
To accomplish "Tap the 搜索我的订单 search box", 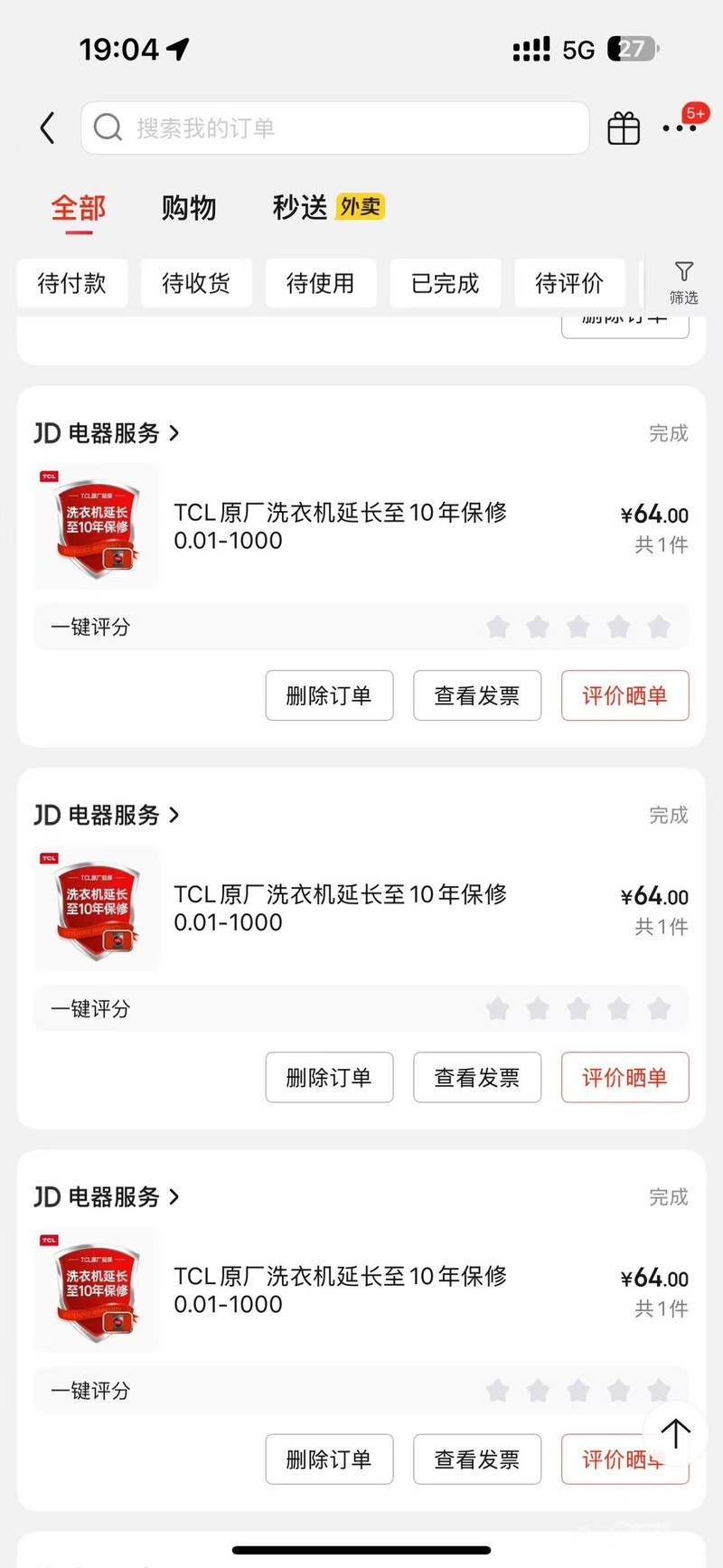I will (334, 128).
